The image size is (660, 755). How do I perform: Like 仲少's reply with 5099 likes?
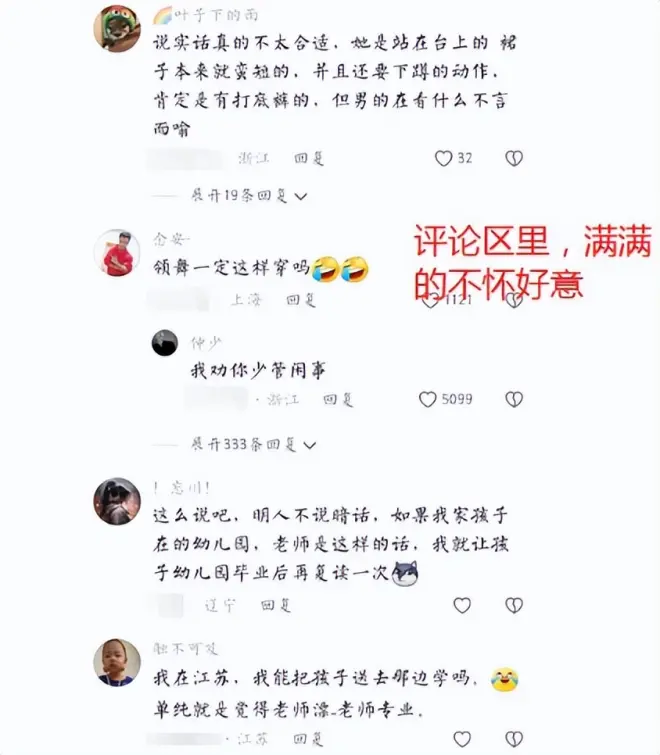coord(428,399)
